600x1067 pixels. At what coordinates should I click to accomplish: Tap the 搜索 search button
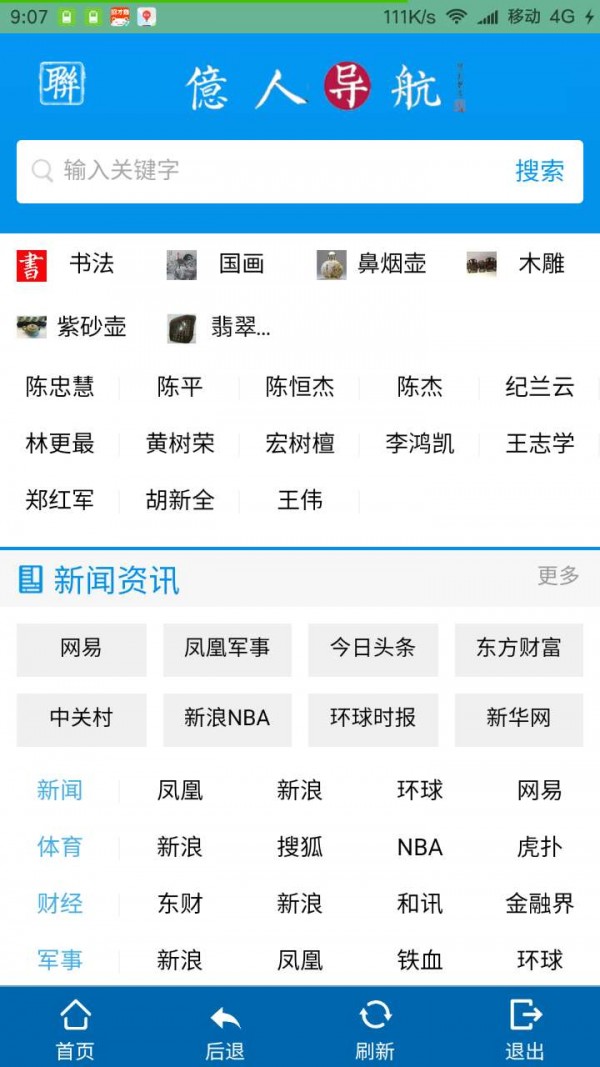click(x=539, y=171)
